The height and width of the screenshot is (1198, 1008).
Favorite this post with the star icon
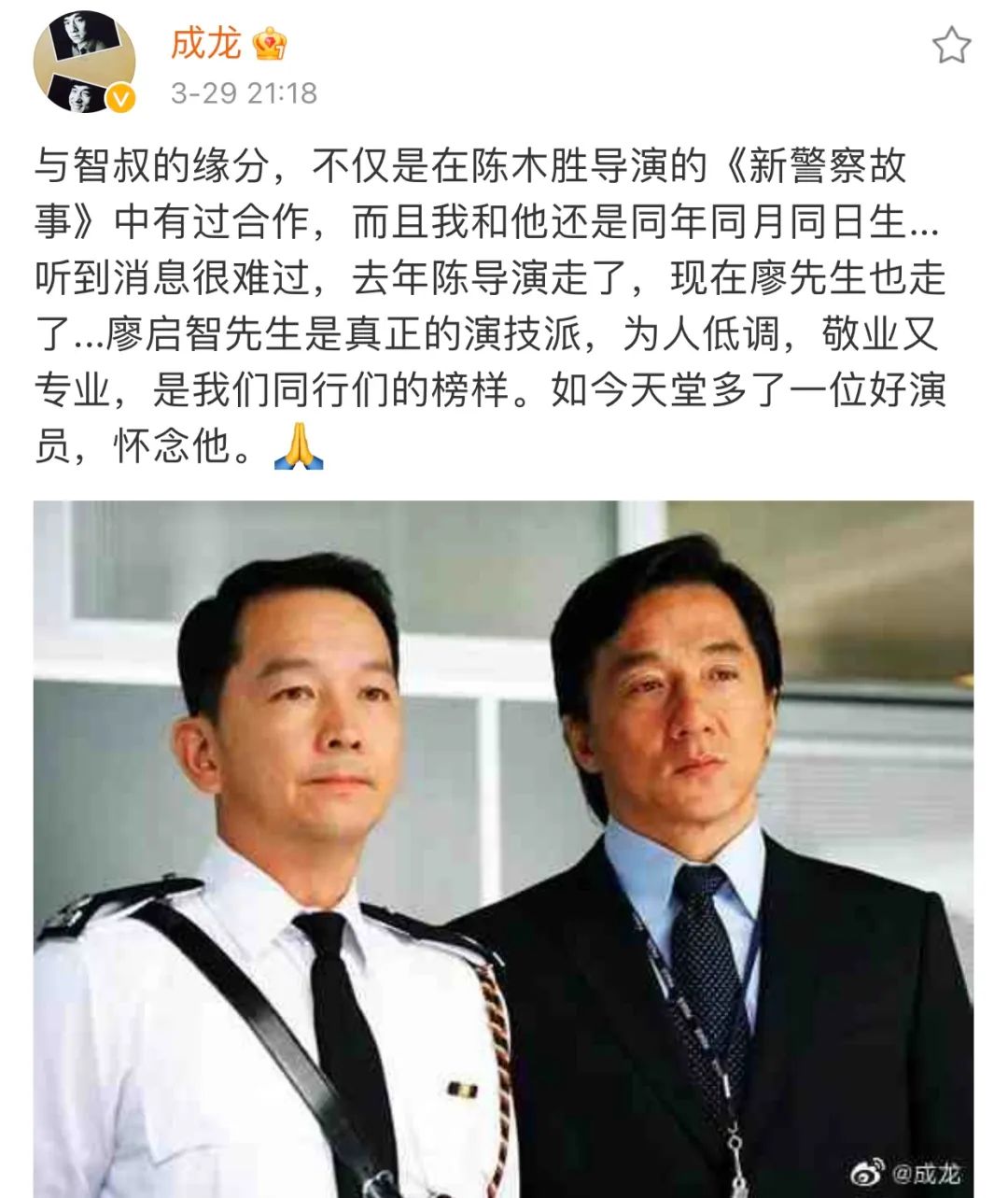(x=951, y=46)
